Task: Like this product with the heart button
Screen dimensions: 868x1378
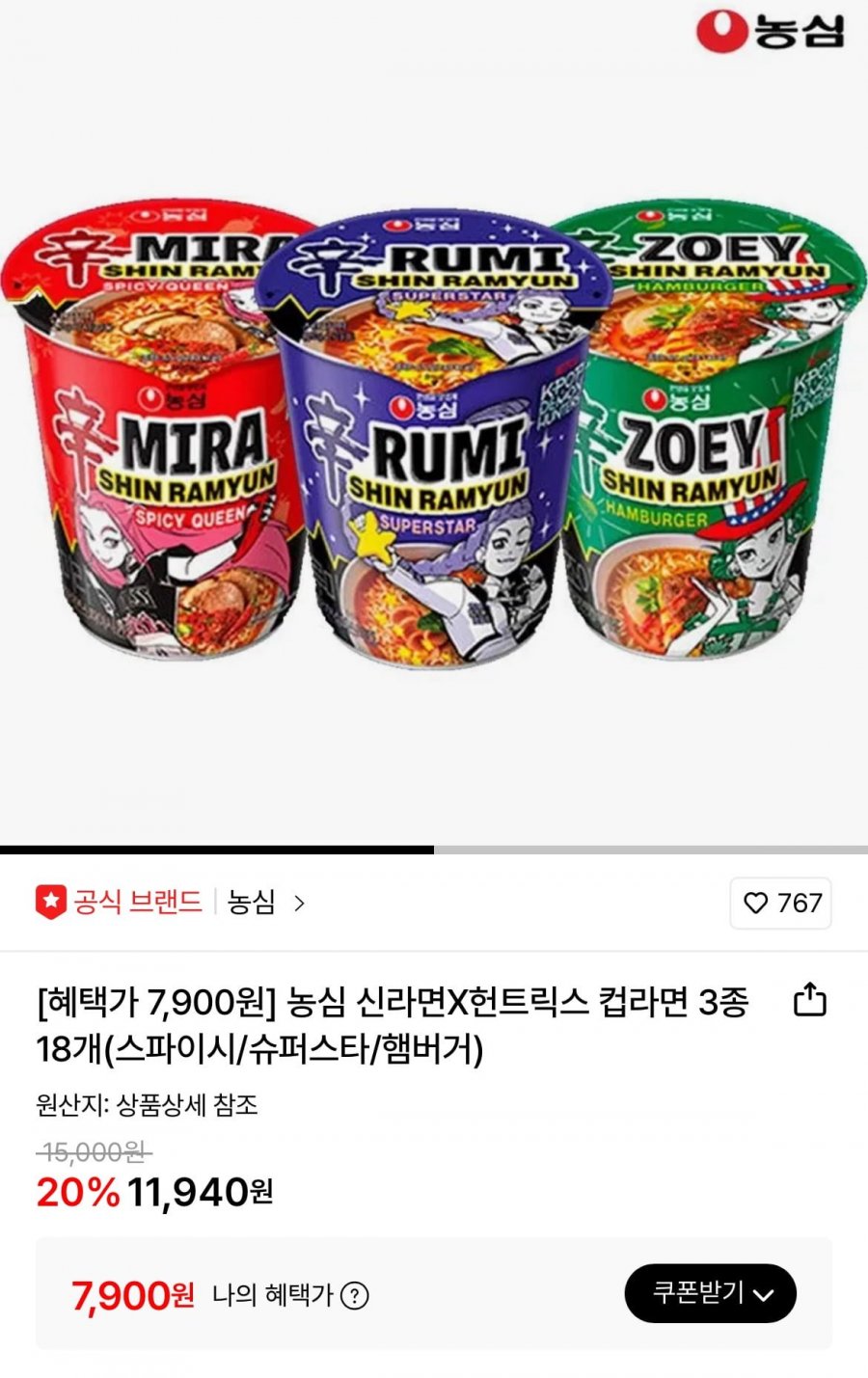Action: click(x=780, y=903)
